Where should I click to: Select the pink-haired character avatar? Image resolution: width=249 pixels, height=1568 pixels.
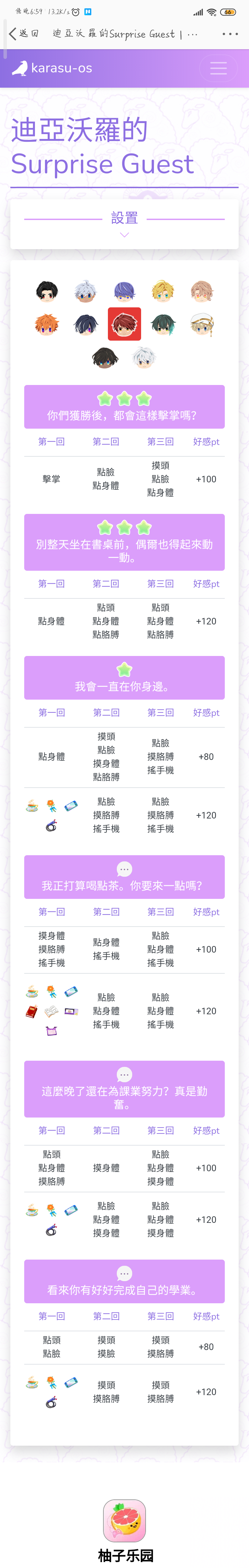coord(202,291)
